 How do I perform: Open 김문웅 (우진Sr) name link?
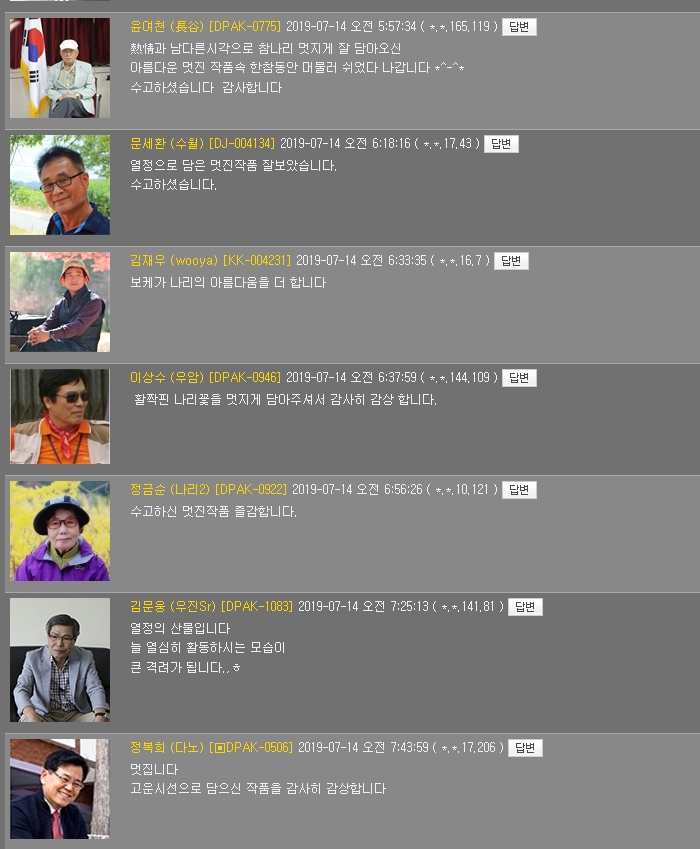(x=172, y=607)
